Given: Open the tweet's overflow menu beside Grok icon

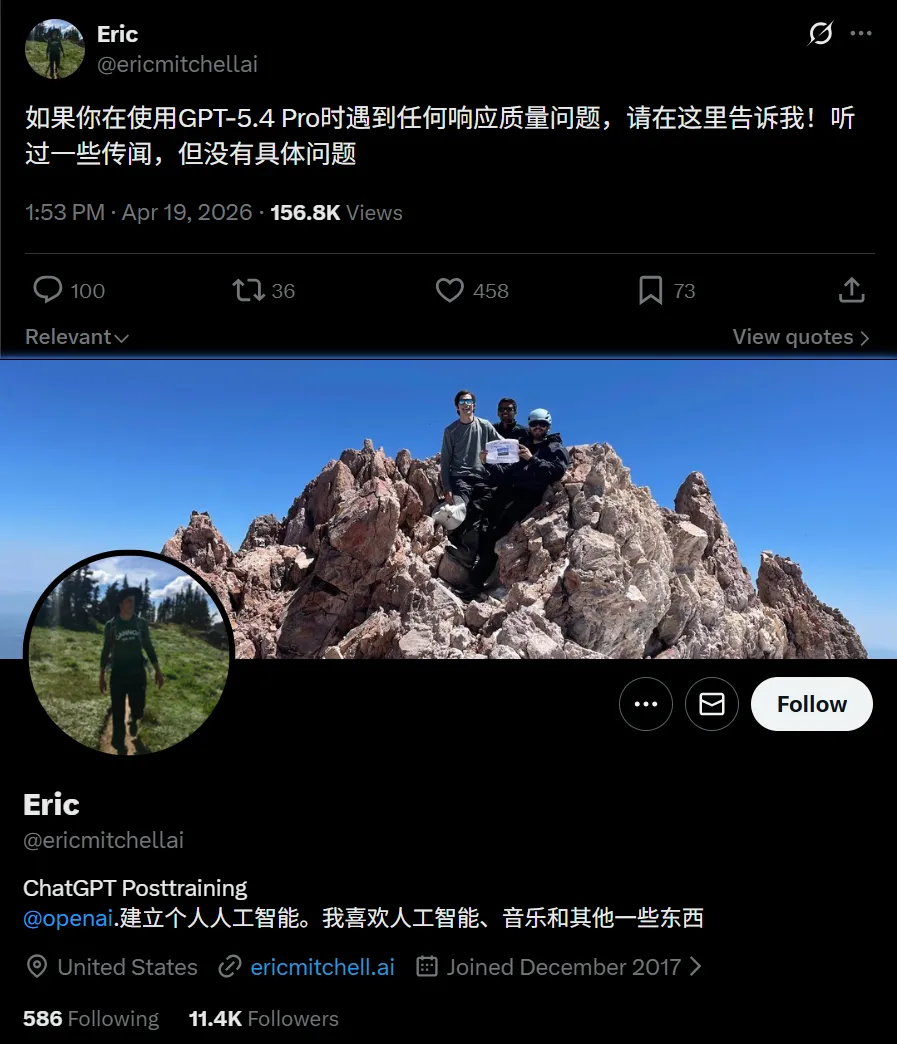Looking at the screenshot, I should coord(861,34).
